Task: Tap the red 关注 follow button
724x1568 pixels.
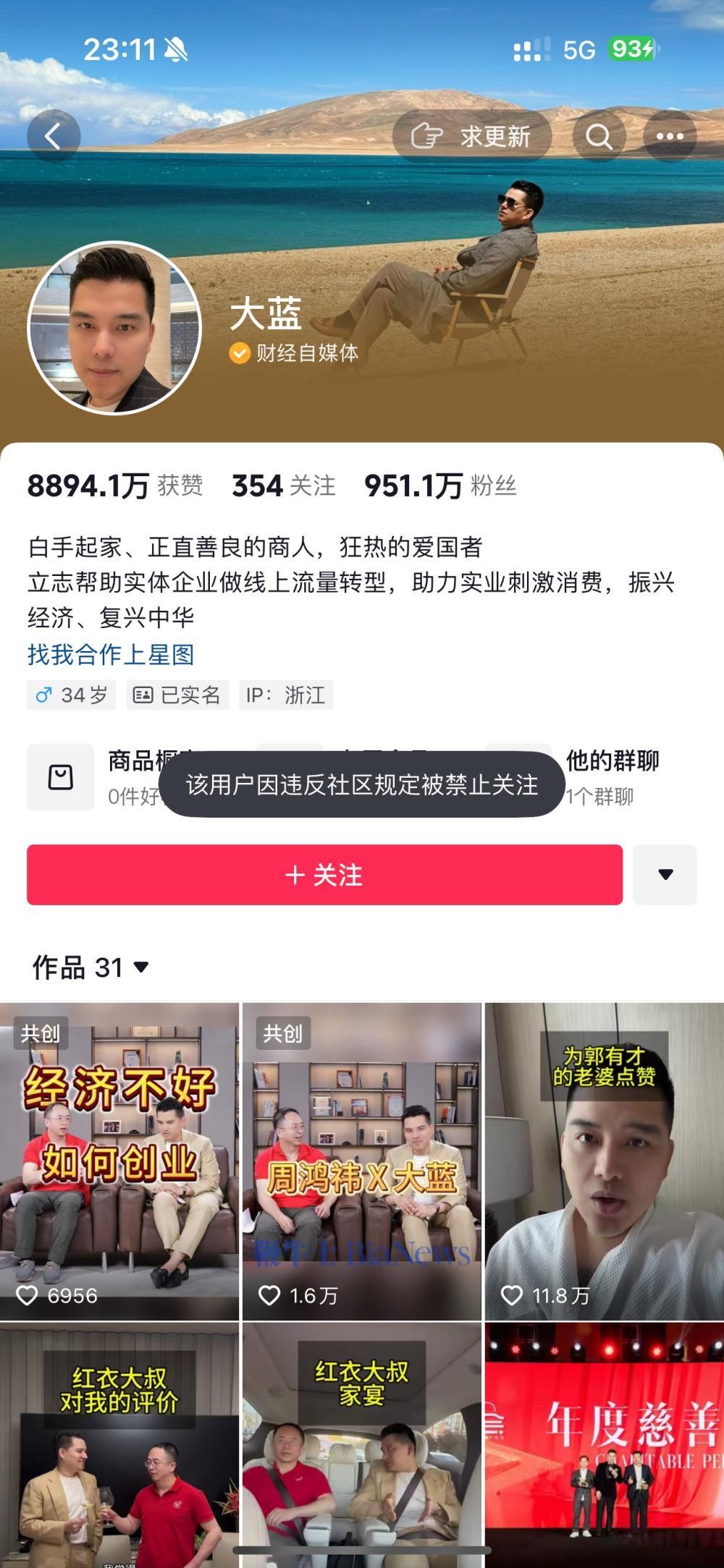Action: coord(324,875)
